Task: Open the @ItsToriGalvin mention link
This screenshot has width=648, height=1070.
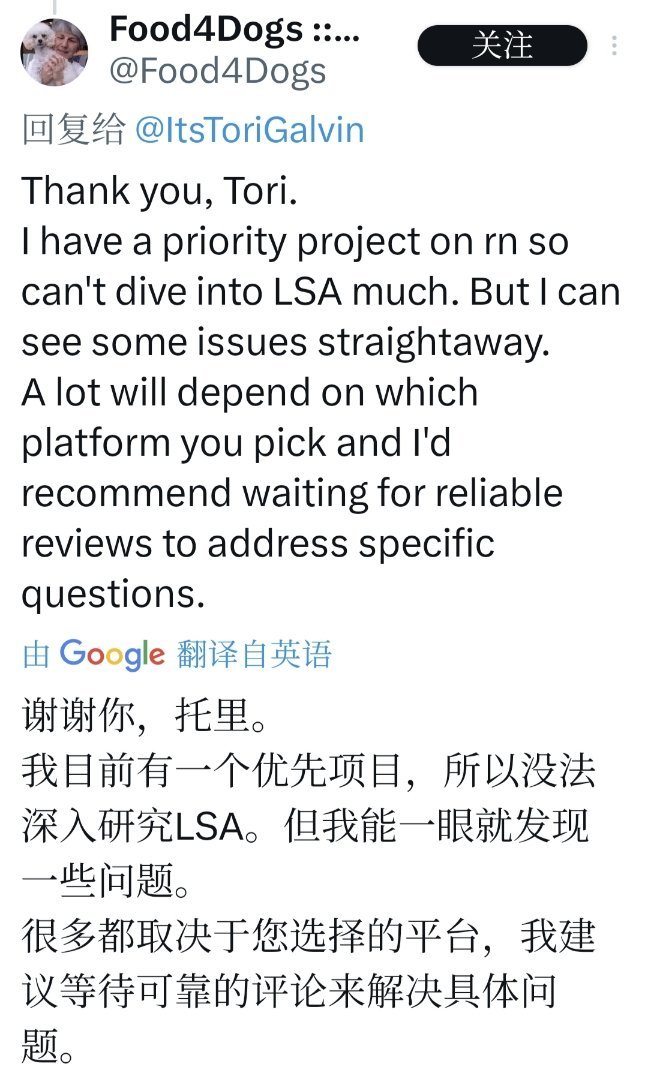Action: click(x=249, y=130)
